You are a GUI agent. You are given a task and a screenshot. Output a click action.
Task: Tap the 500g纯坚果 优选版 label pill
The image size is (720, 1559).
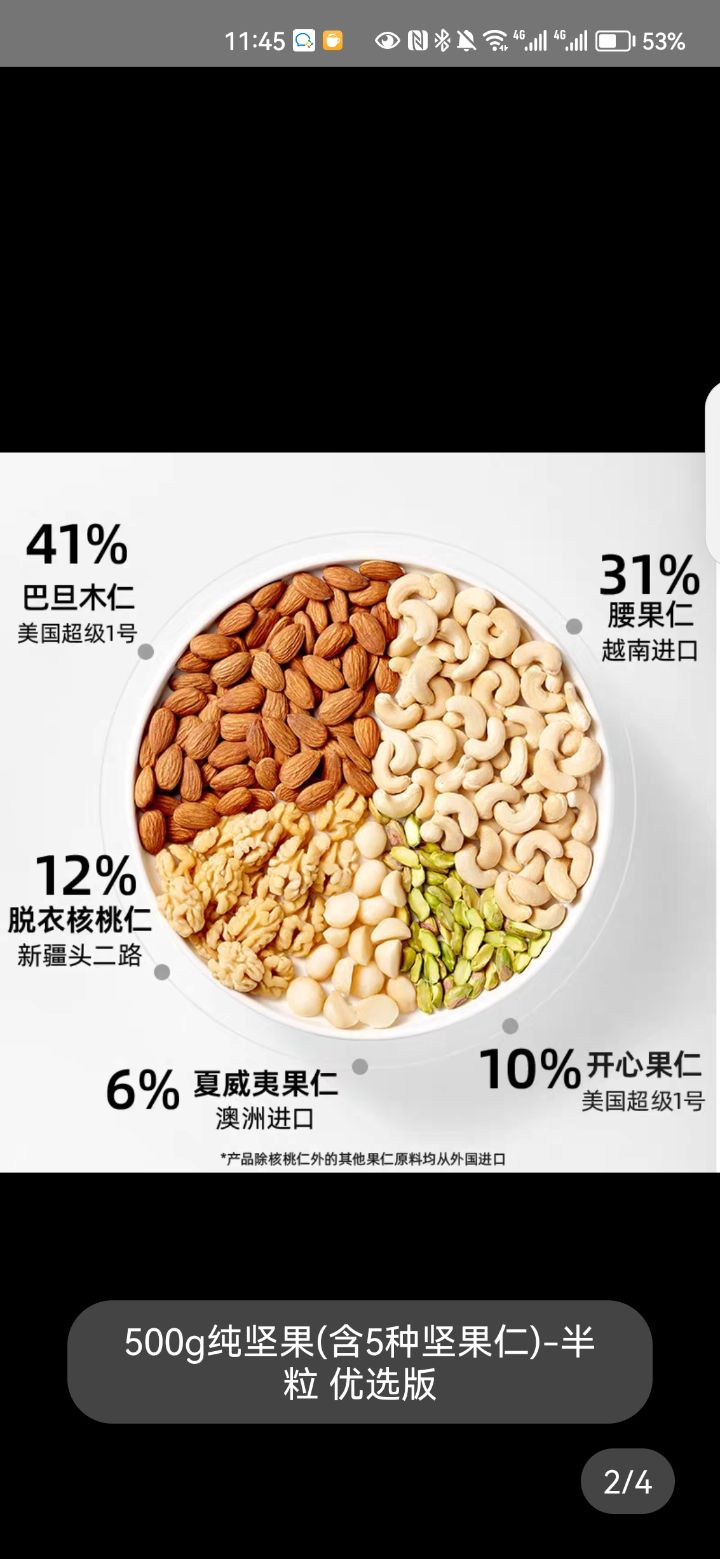tap(360, 1362)
